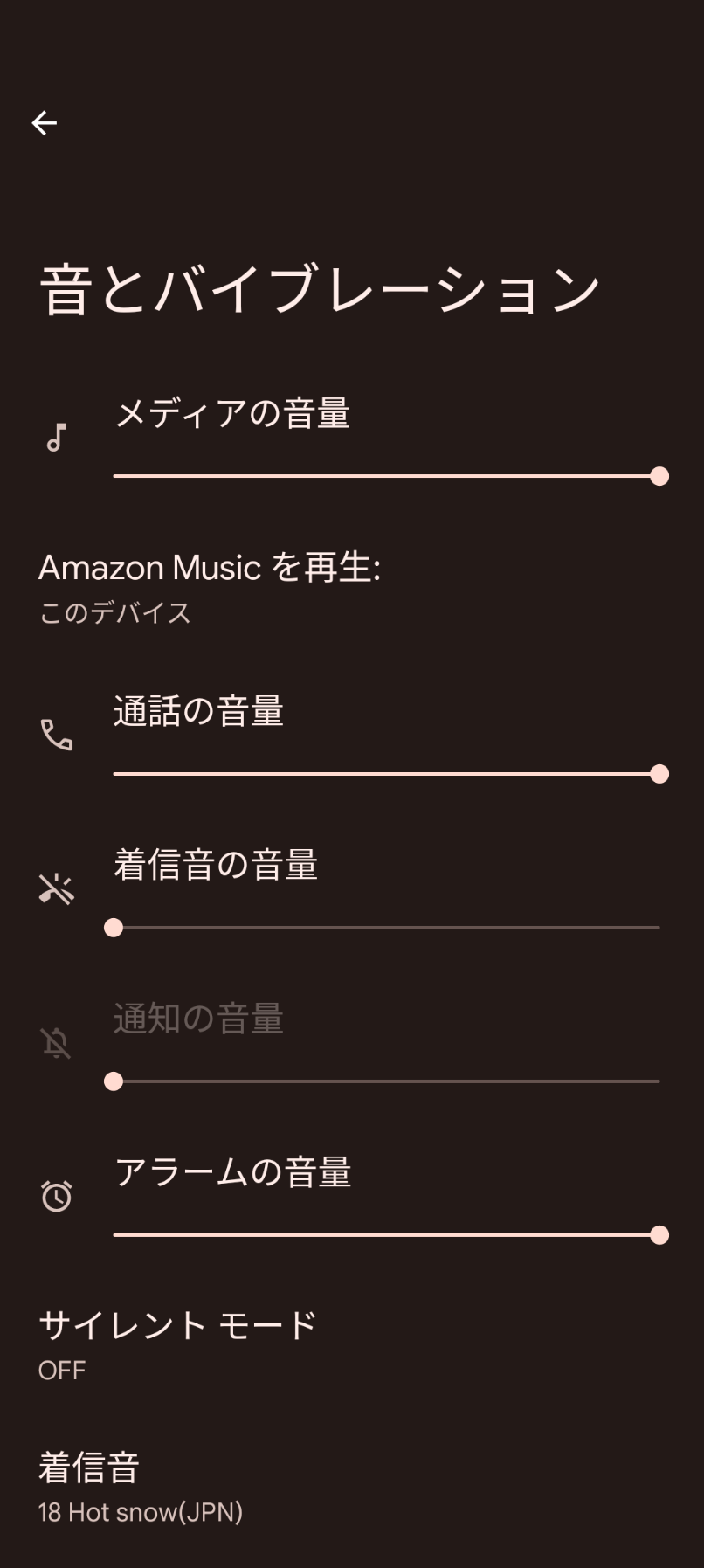Tap the media volume (メディアの音量) slider

[386, 476]
